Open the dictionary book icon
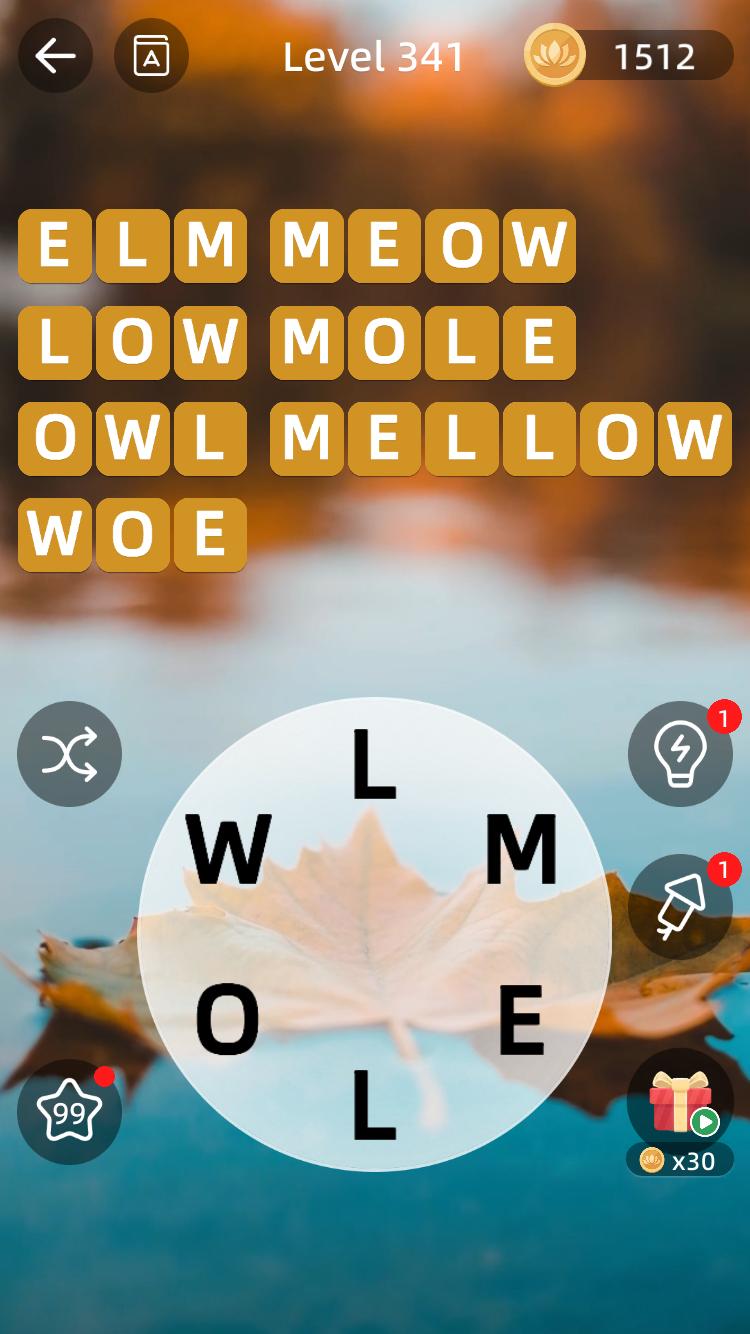Viewport: 750px width, 1334px height. (151, 56)
